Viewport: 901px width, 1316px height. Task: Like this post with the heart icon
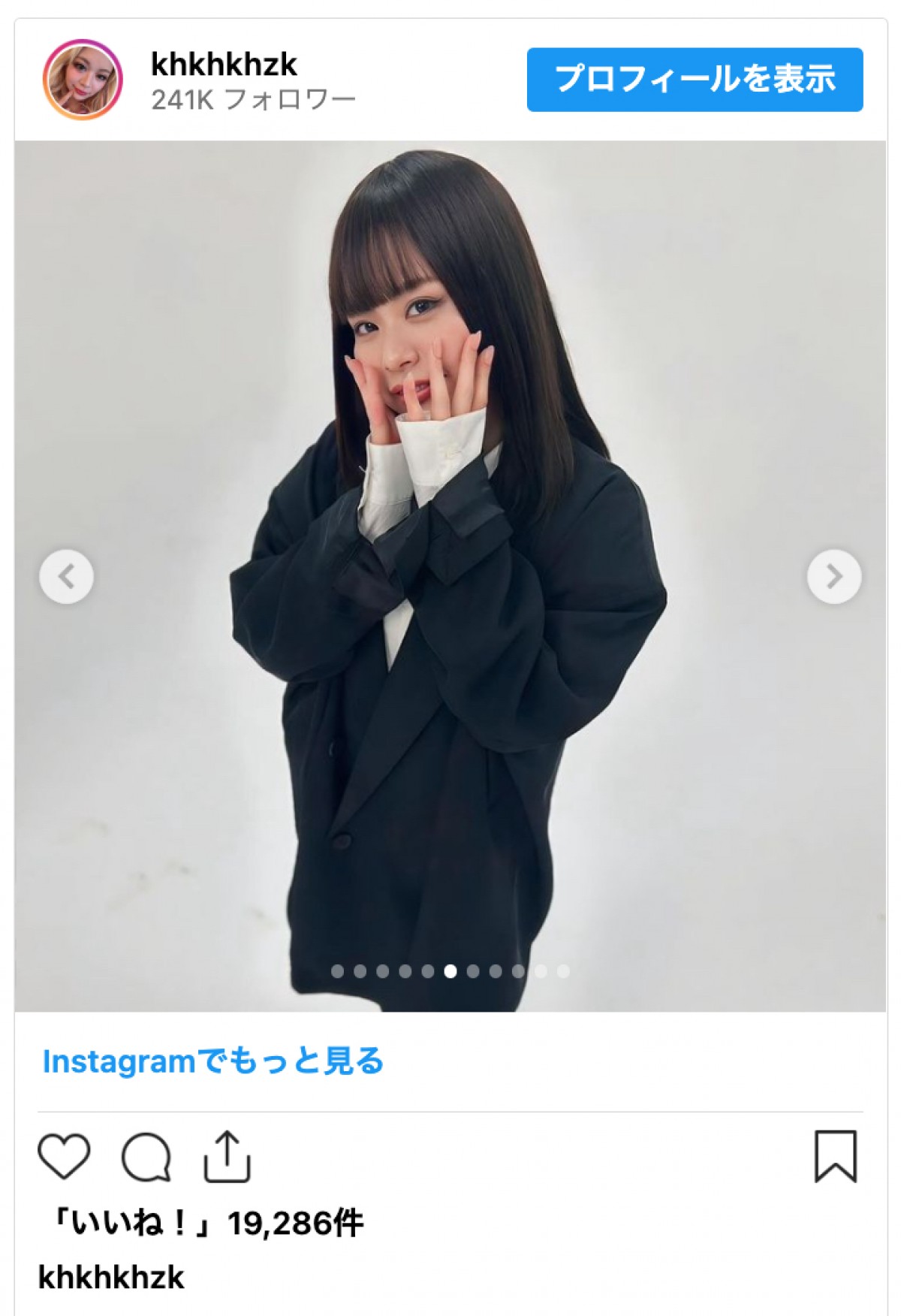(x=64, y=1156)
